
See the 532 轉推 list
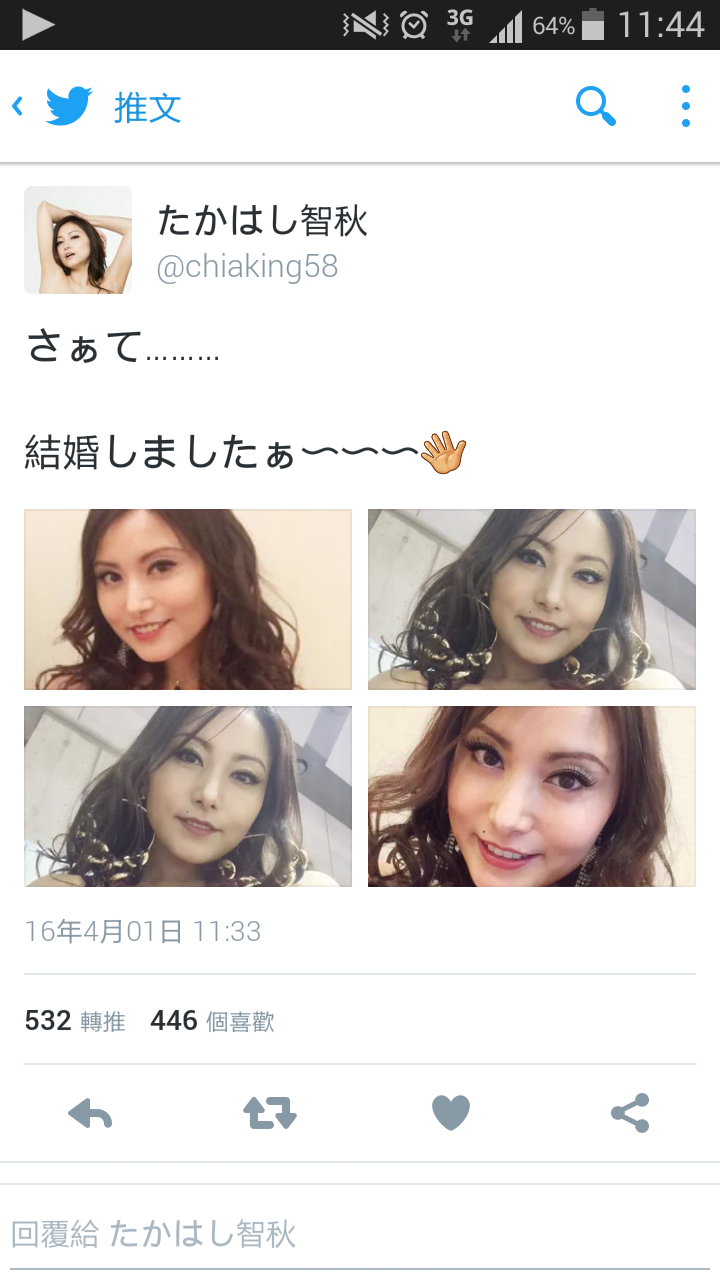coord(75,1021)
